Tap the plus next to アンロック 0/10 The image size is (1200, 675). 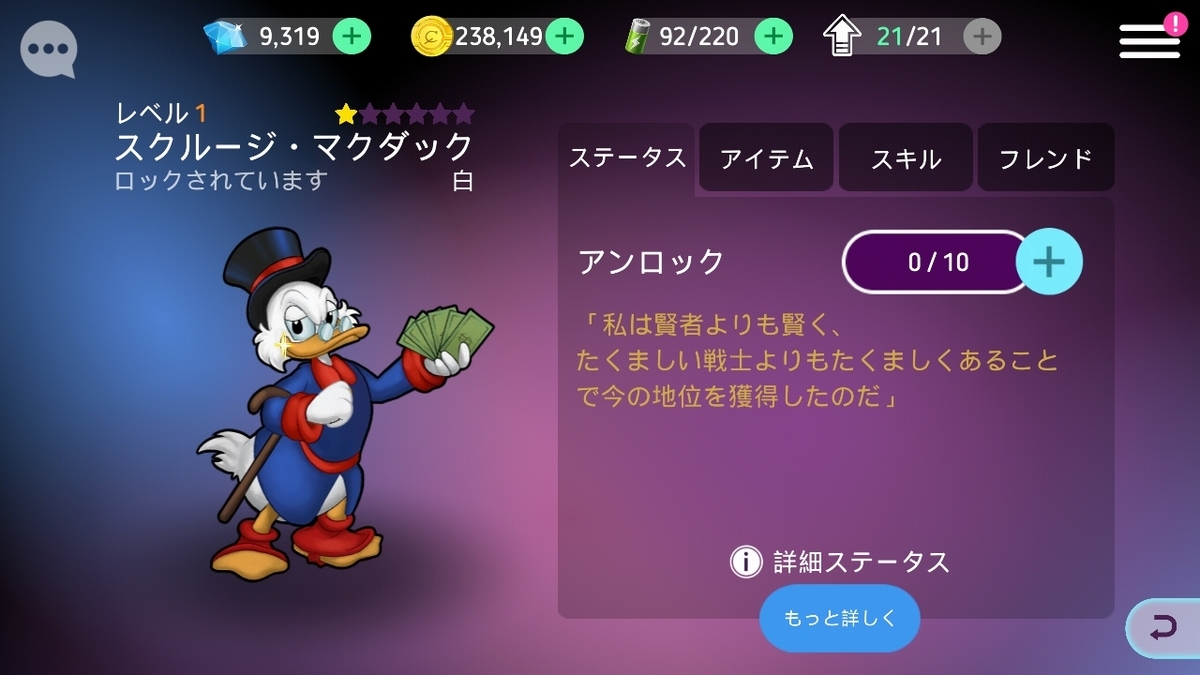(1049, 262)
